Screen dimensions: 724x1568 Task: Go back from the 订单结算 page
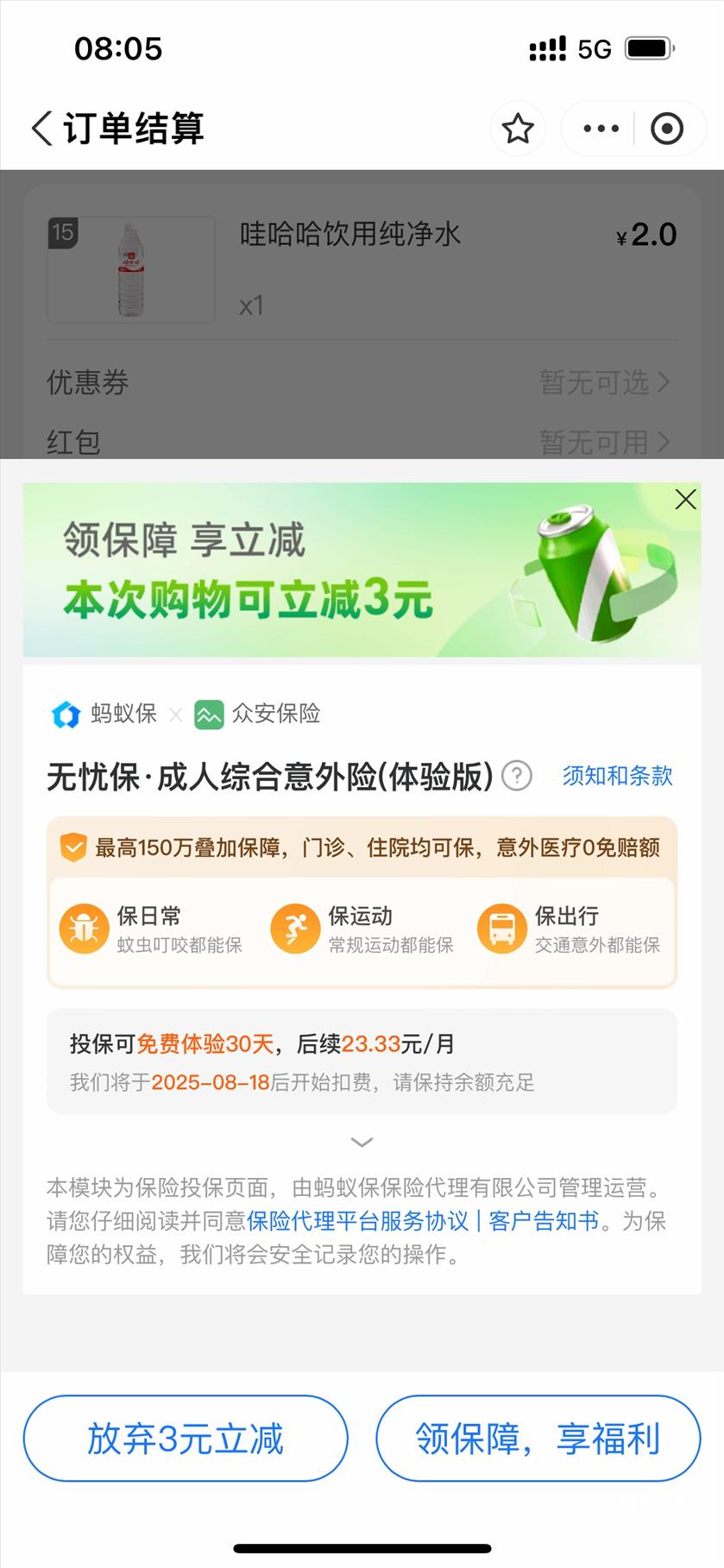[x=41, y=129]
